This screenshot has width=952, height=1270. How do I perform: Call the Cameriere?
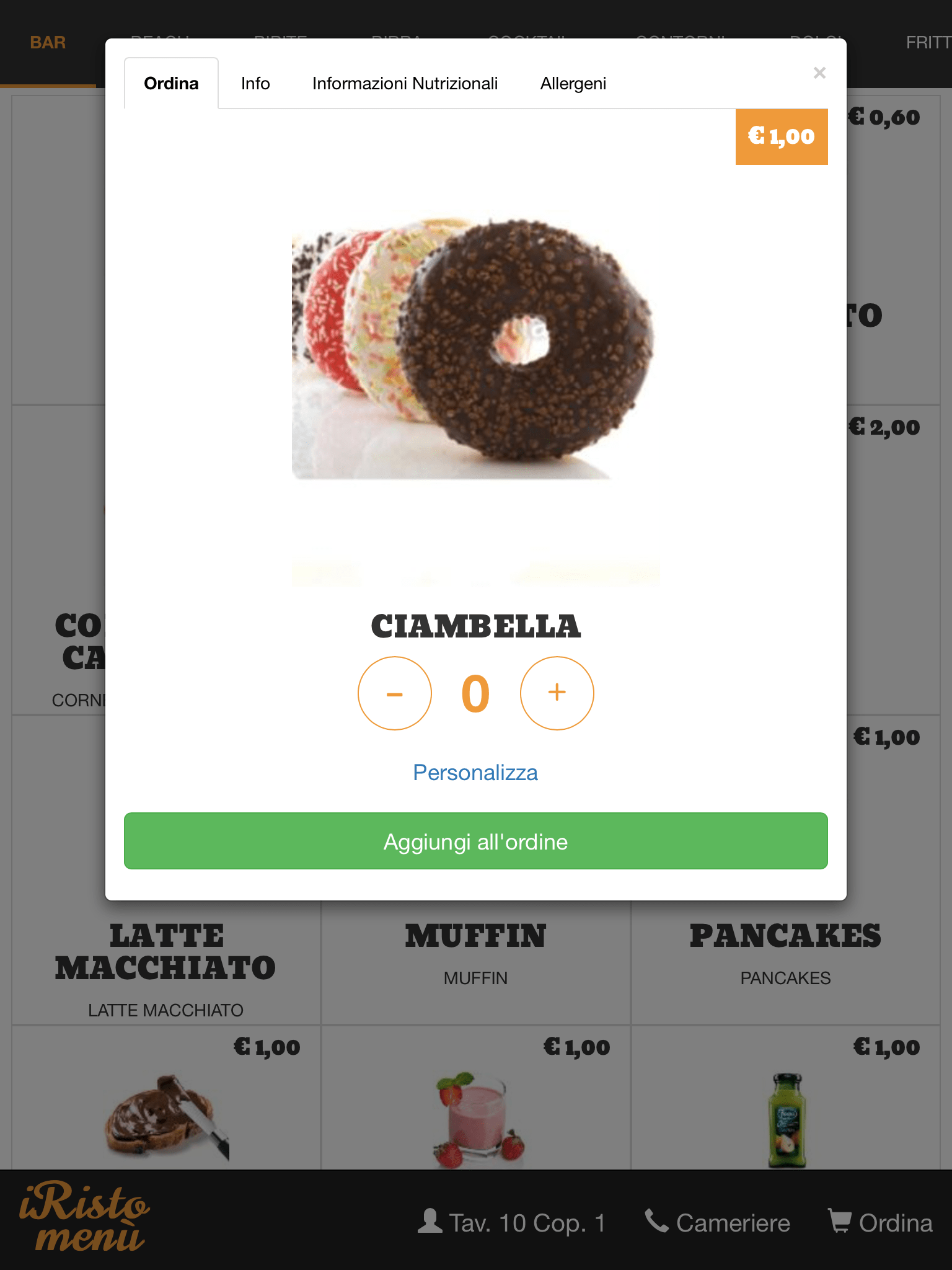718,1223
